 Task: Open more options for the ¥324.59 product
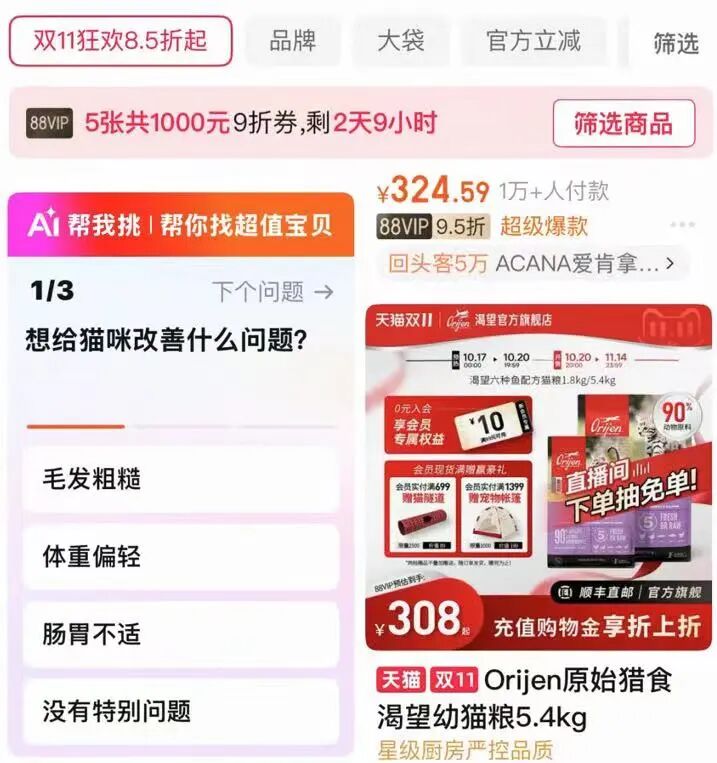682,226
